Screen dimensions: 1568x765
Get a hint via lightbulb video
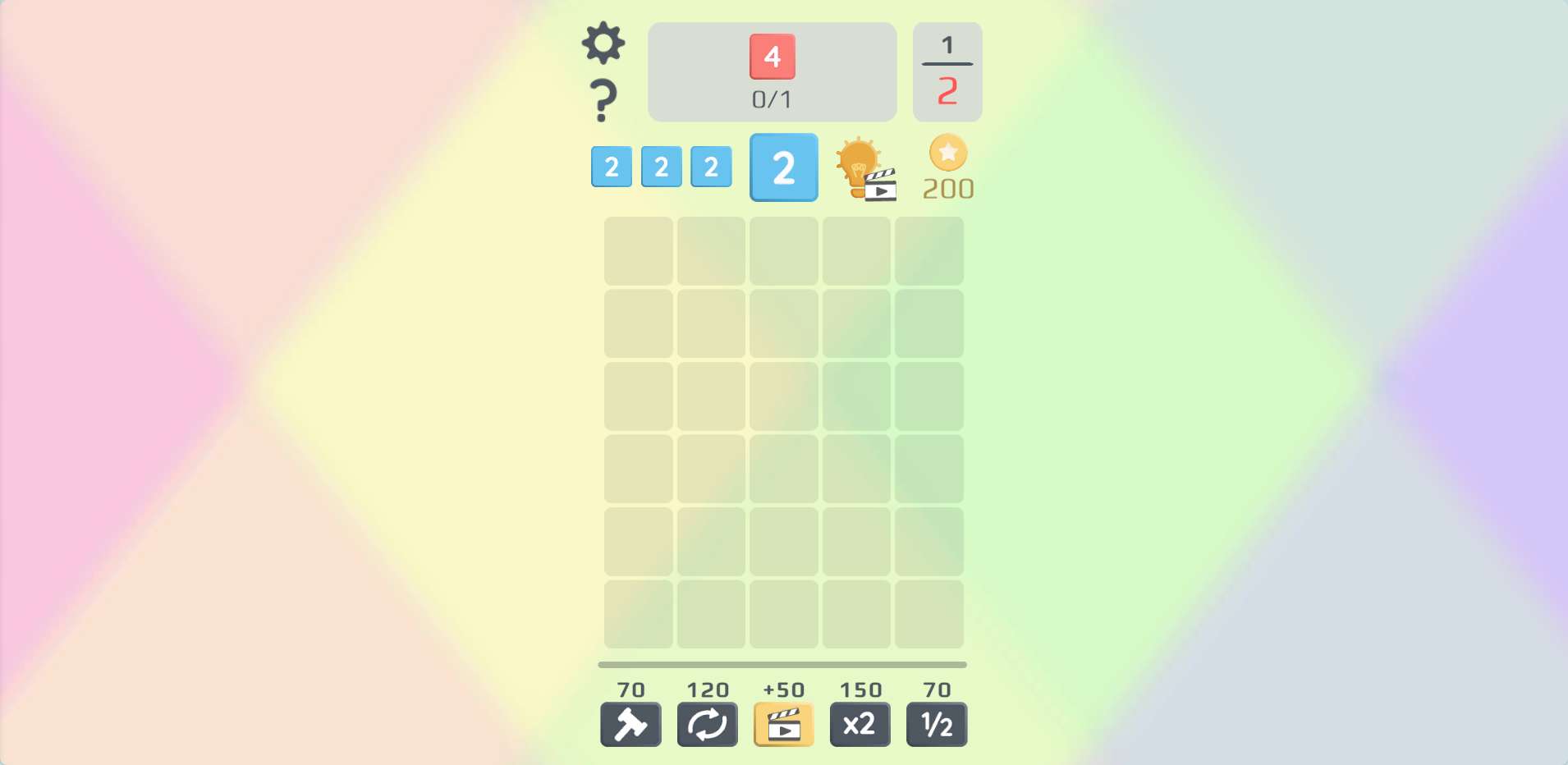(864, 169)
